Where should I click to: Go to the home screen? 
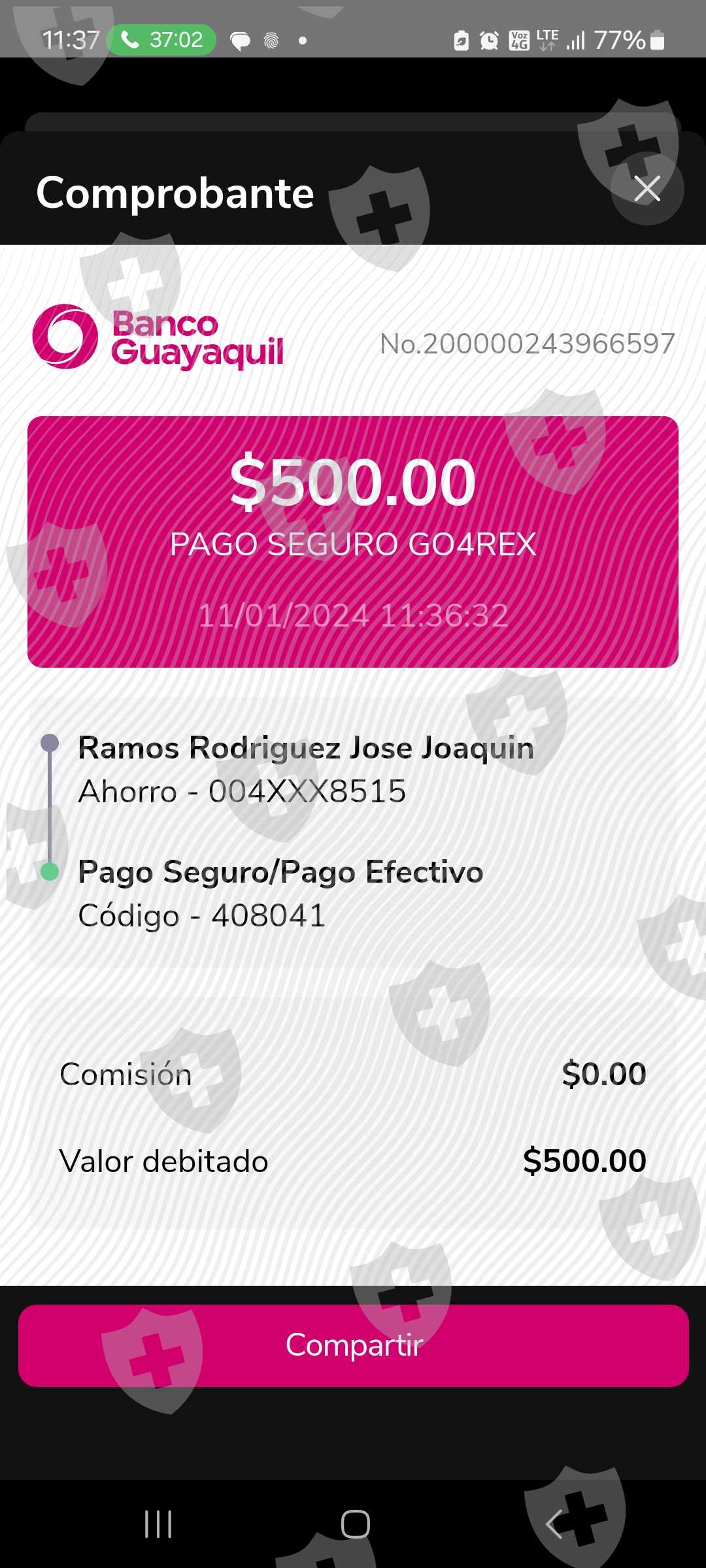click(x=355, y=1524)
